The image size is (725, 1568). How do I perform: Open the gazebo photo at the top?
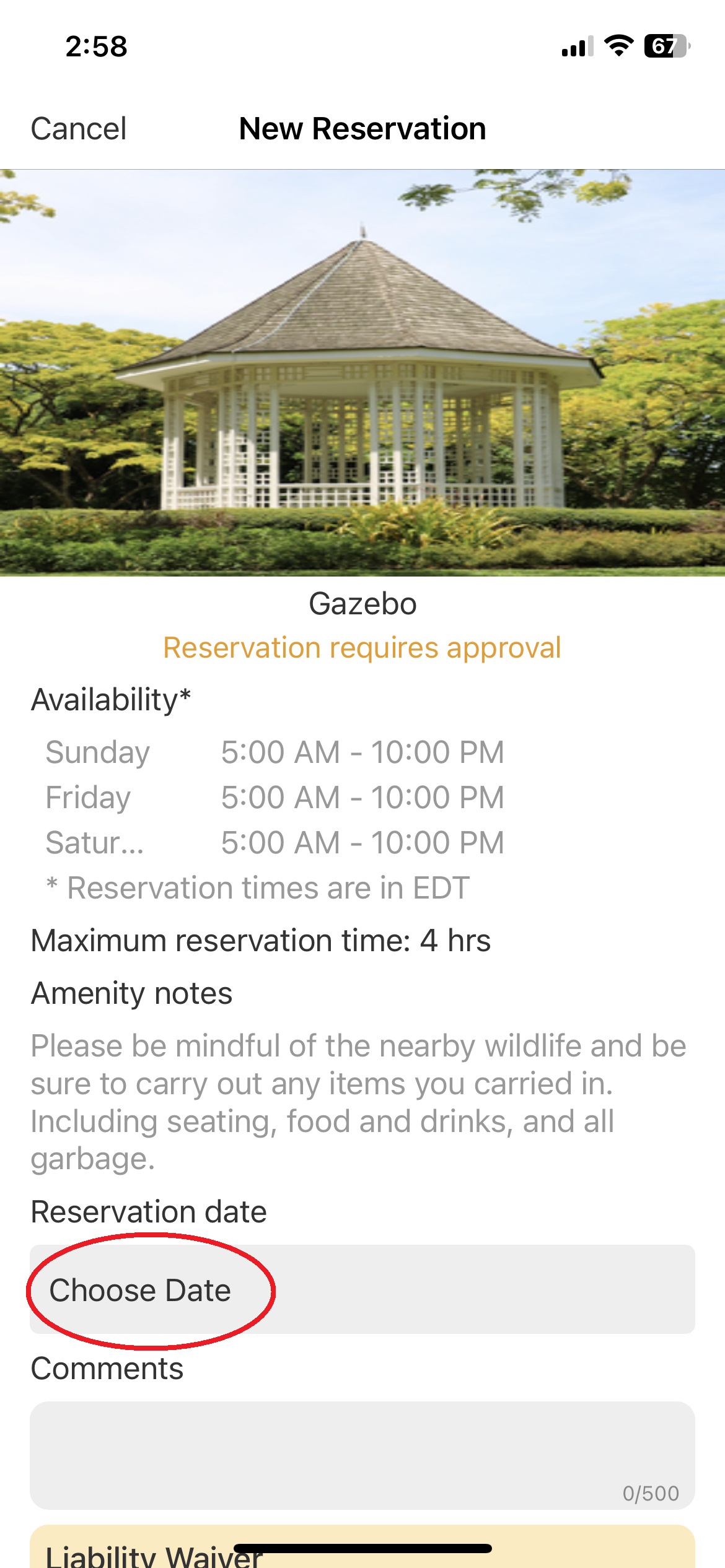362,372
